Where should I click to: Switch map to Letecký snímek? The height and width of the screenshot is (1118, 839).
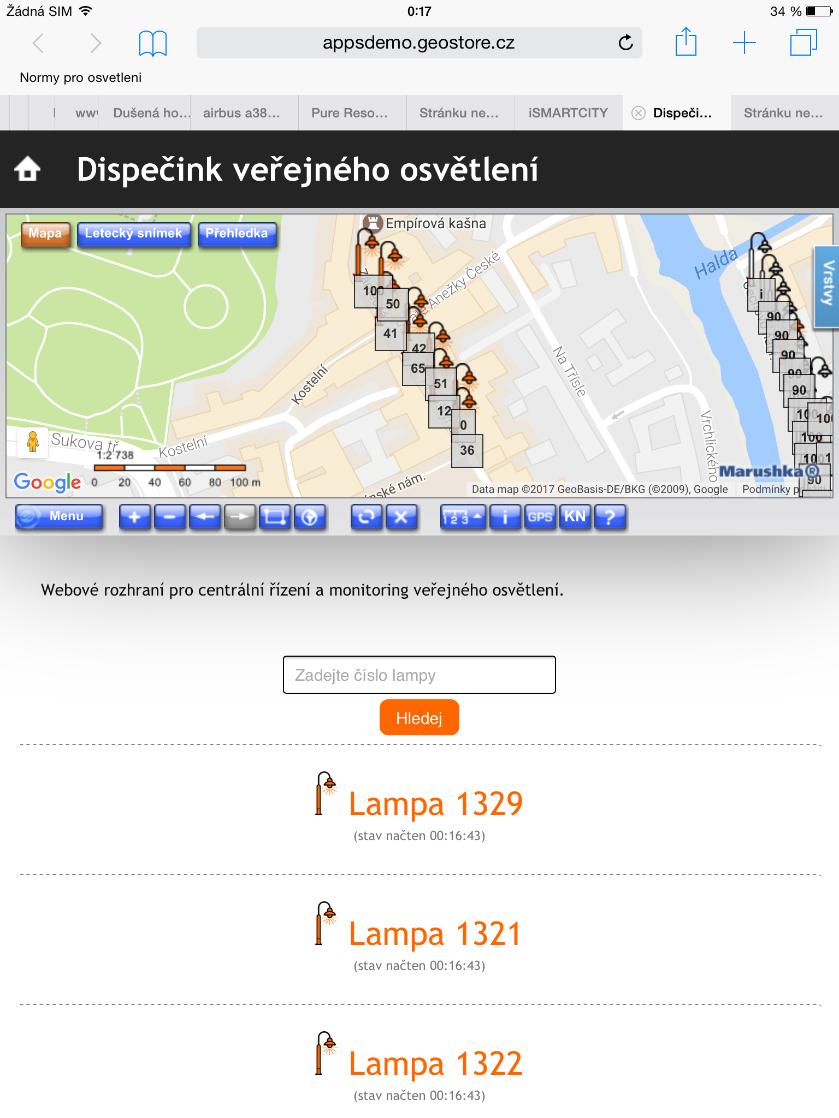coord(134,234)
